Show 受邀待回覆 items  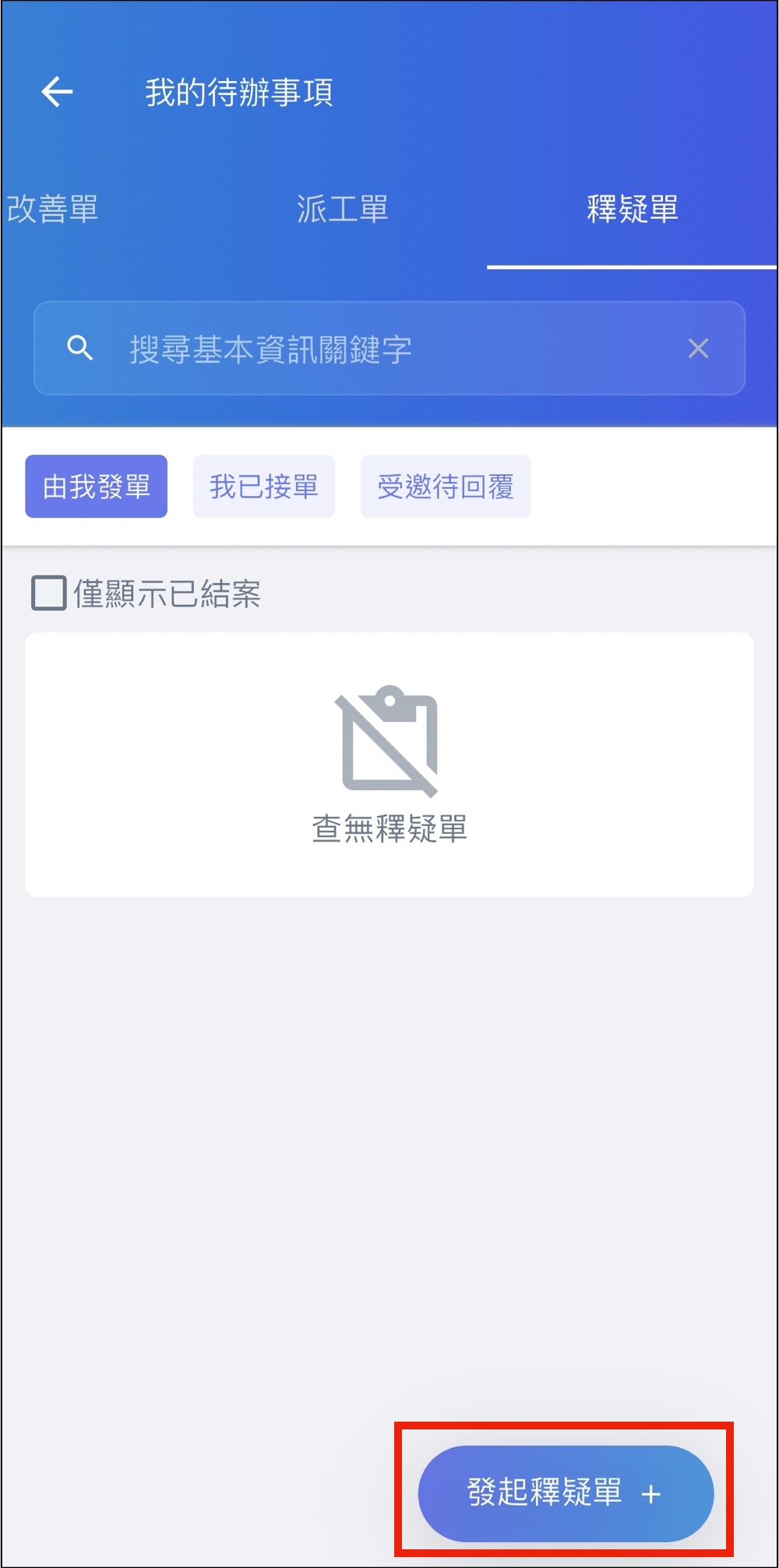446,487
